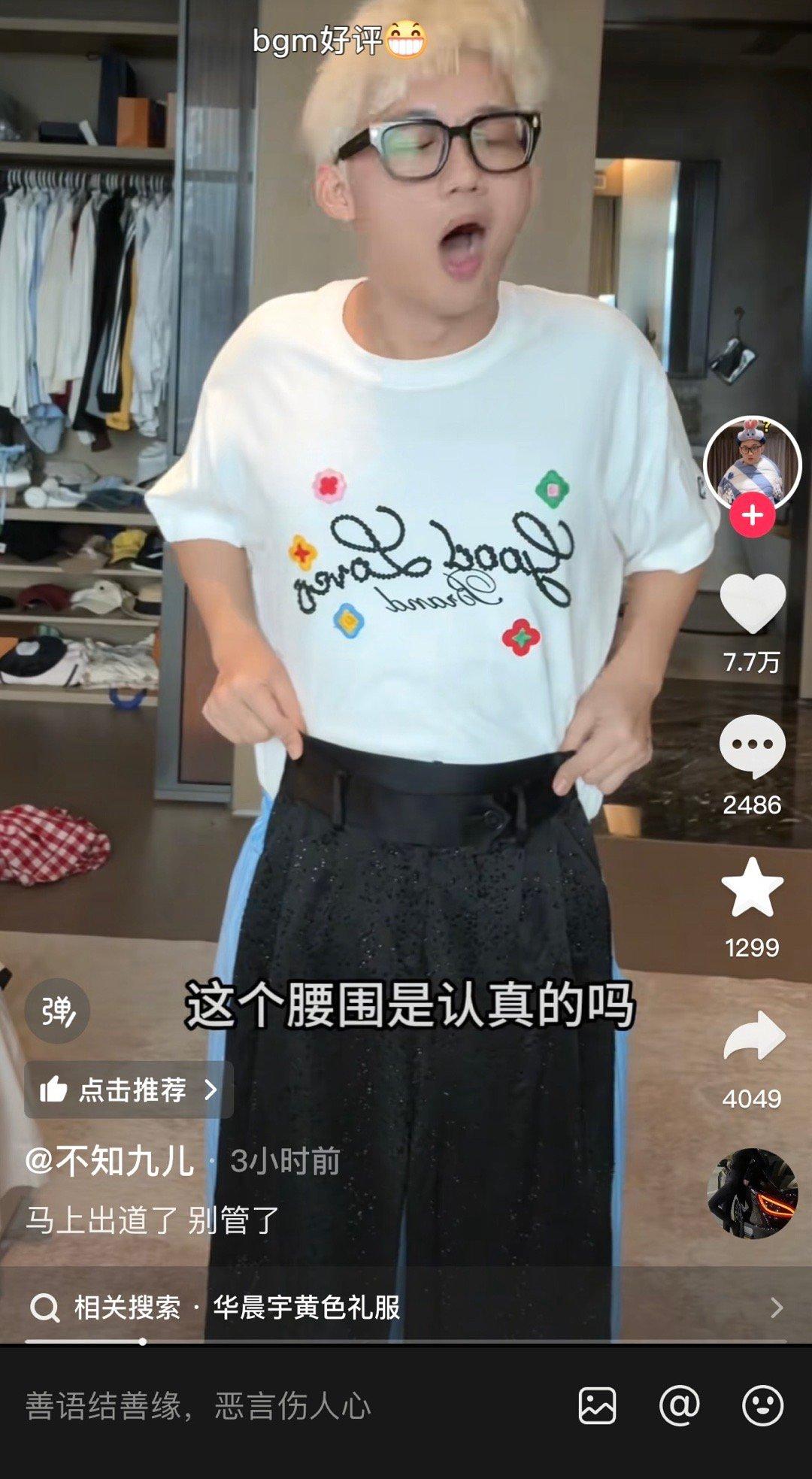
Task: Open the emoji picker
Action: [762, 1405]
